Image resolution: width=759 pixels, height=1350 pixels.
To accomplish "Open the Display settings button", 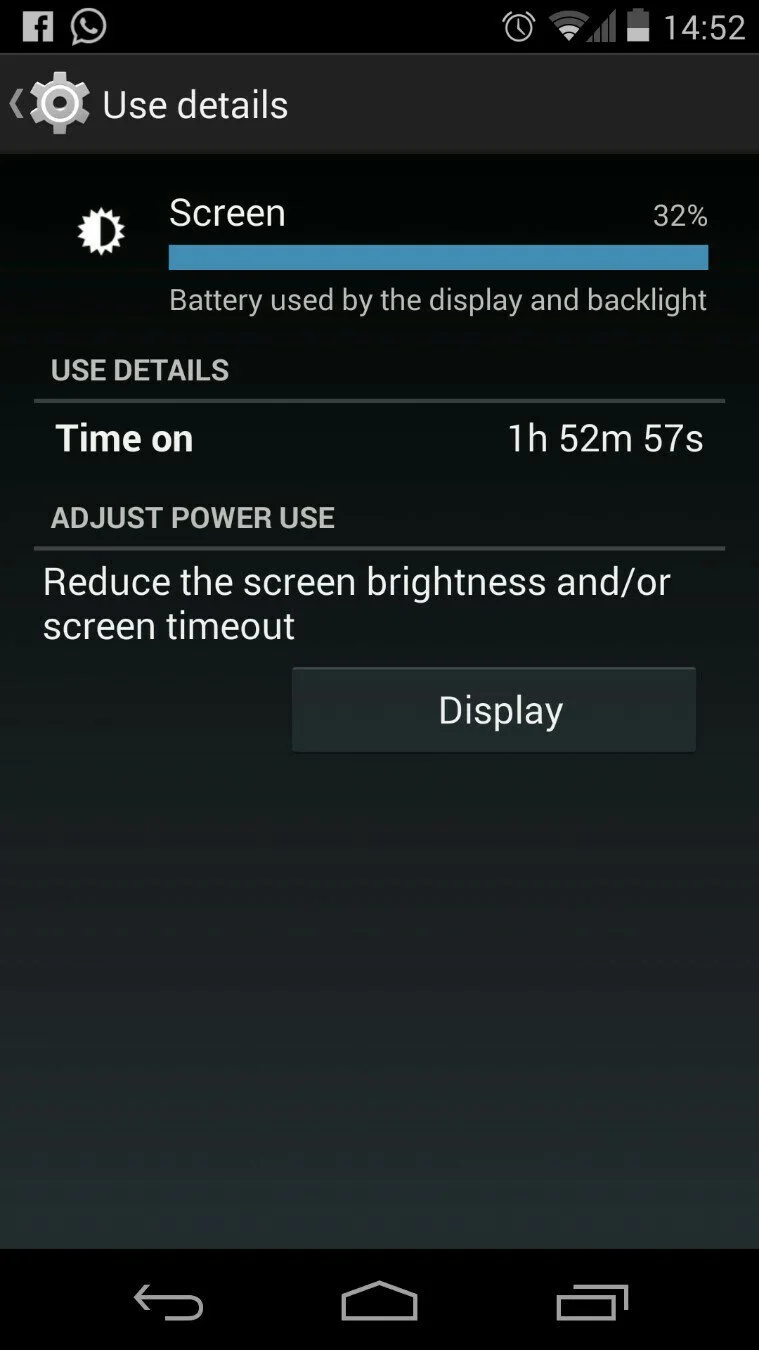I will point(494,710).
